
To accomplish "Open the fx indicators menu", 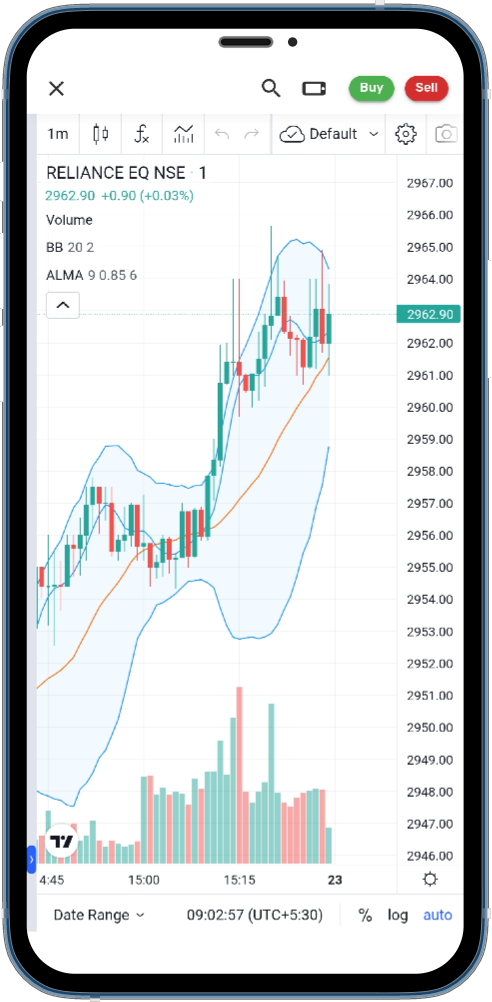I will (x=142, y=134).
